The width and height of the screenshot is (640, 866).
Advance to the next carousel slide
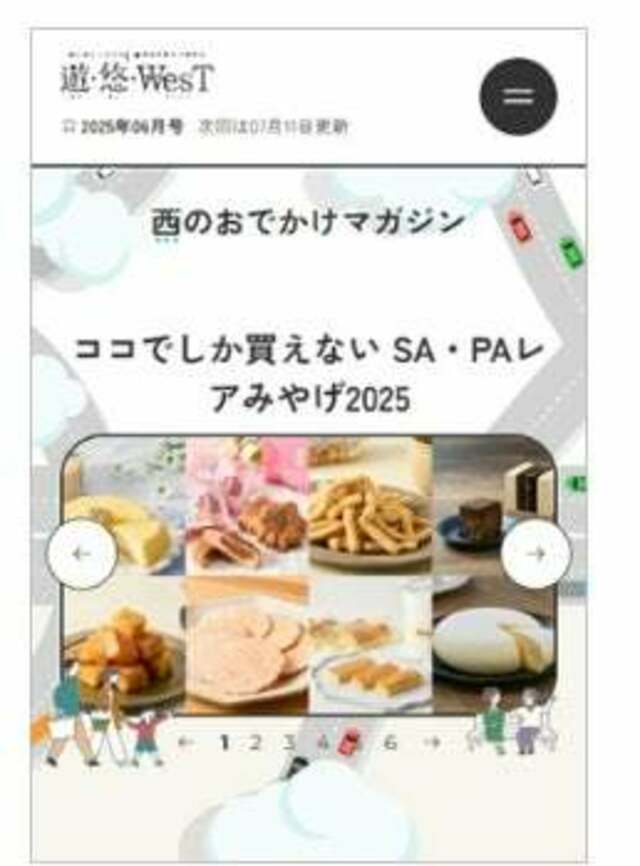[536, 553]
